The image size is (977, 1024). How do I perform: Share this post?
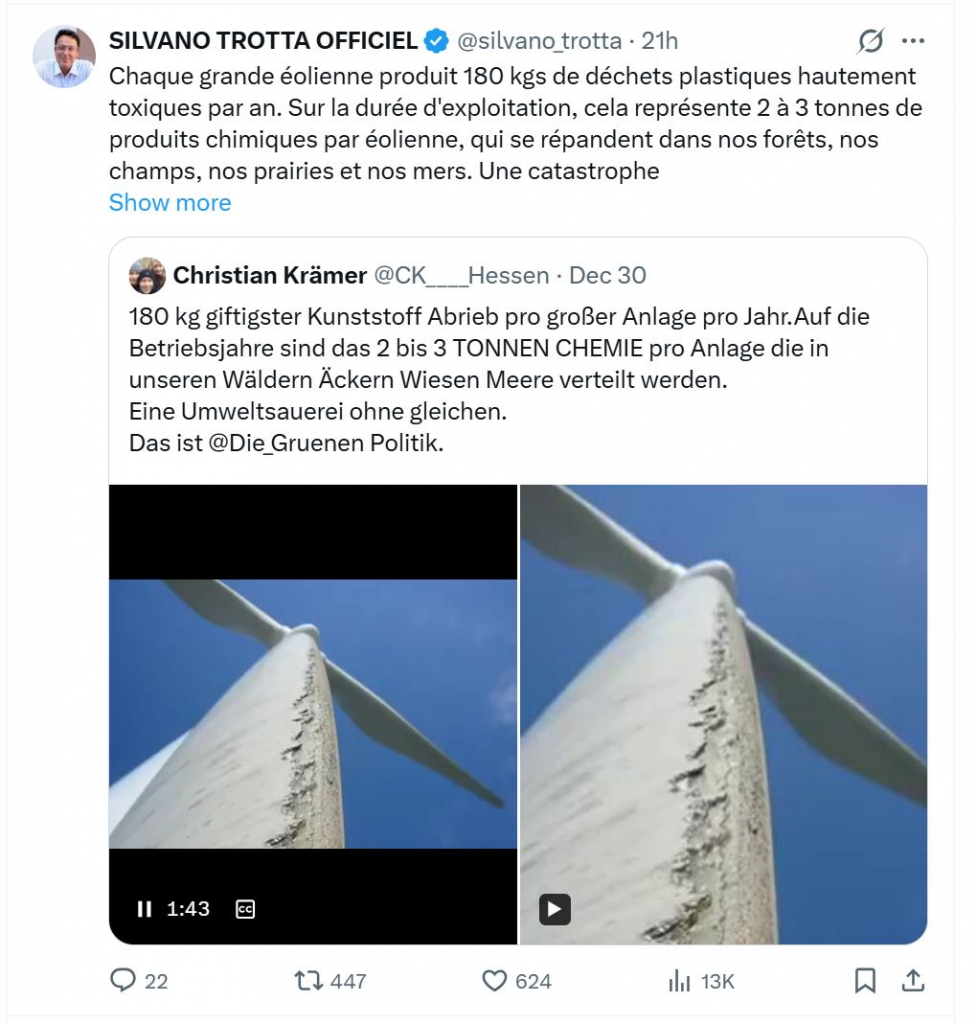coord(912,981)
